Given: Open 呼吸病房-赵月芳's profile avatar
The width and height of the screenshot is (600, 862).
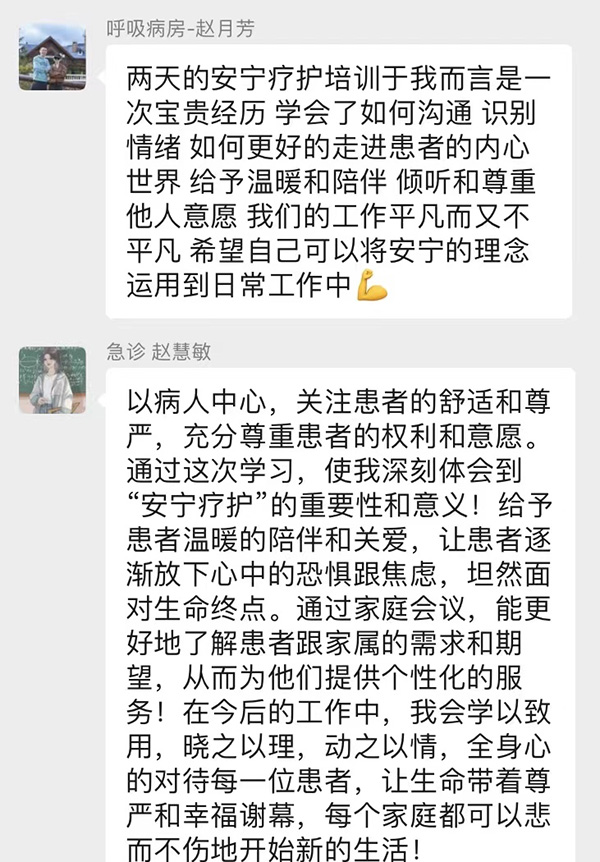Looking at the screenshot, I should click(x=52, y=57).
